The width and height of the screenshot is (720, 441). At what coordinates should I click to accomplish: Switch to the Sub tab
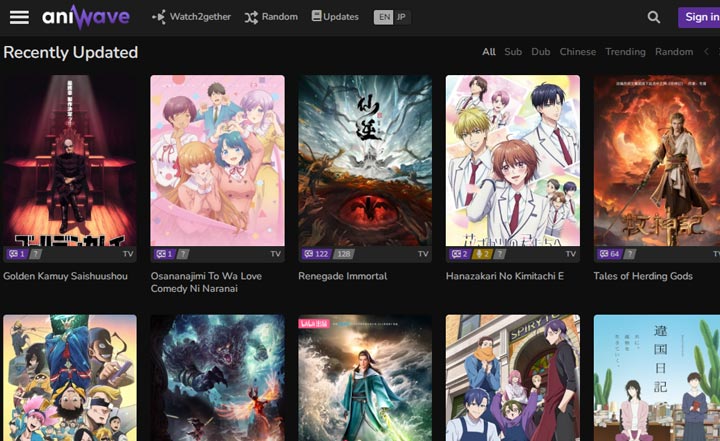513,52
